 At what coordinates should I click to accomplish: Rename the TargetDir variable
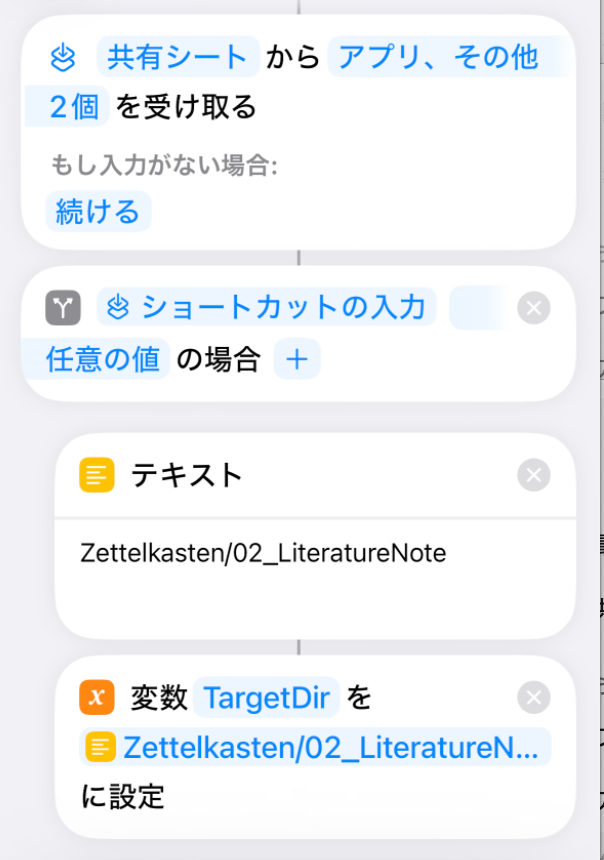pyautogui.click(x=267, y=698)
